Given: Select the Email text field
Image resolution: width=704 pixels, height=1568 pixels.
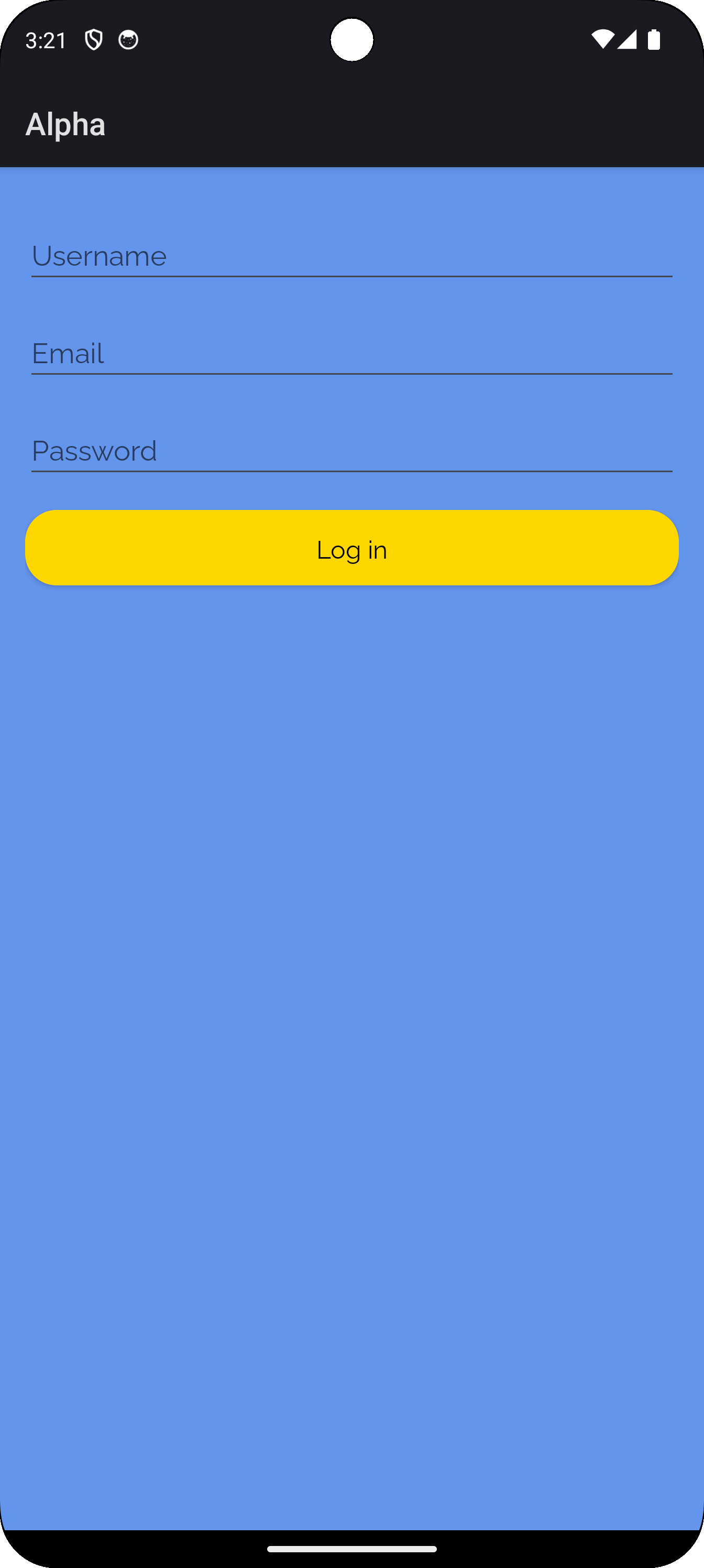Looking at the screenshot, I should point(351,354).
